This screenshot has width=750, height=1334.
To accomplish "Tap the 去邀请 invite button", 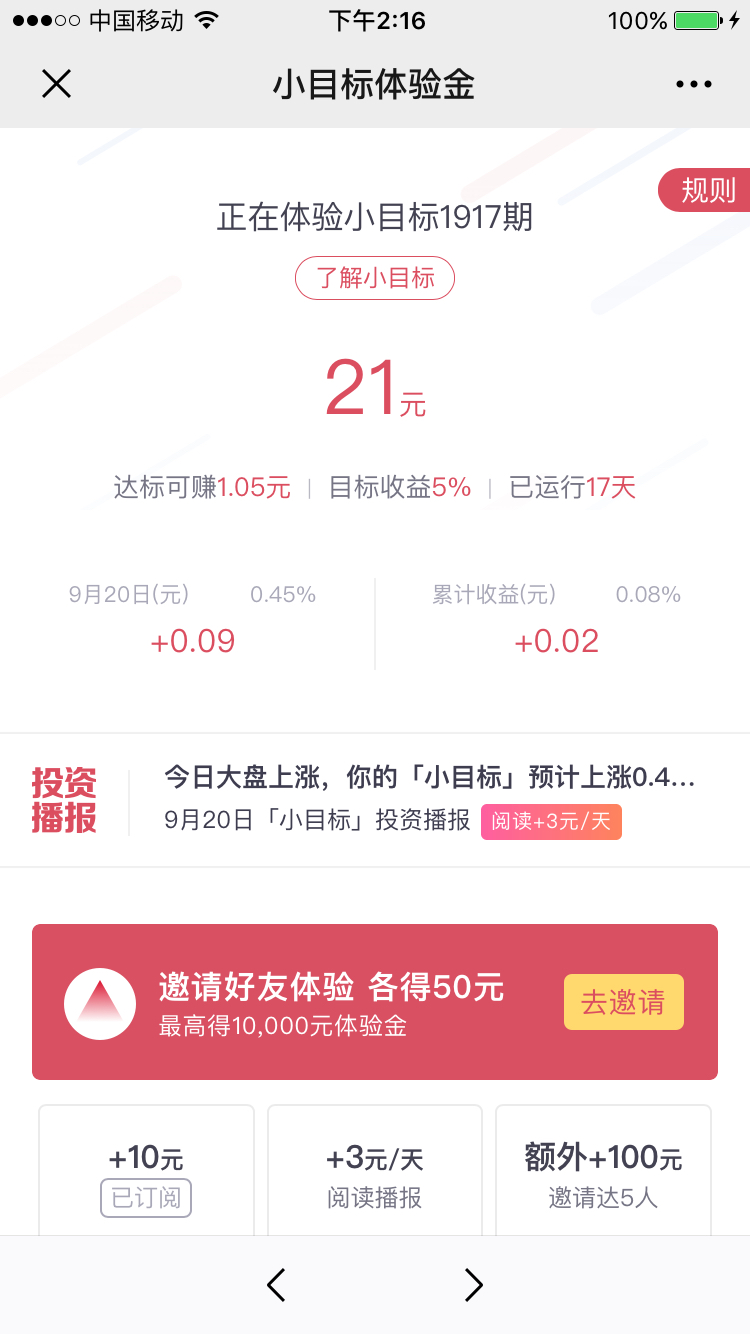I will coord(624,1002).
